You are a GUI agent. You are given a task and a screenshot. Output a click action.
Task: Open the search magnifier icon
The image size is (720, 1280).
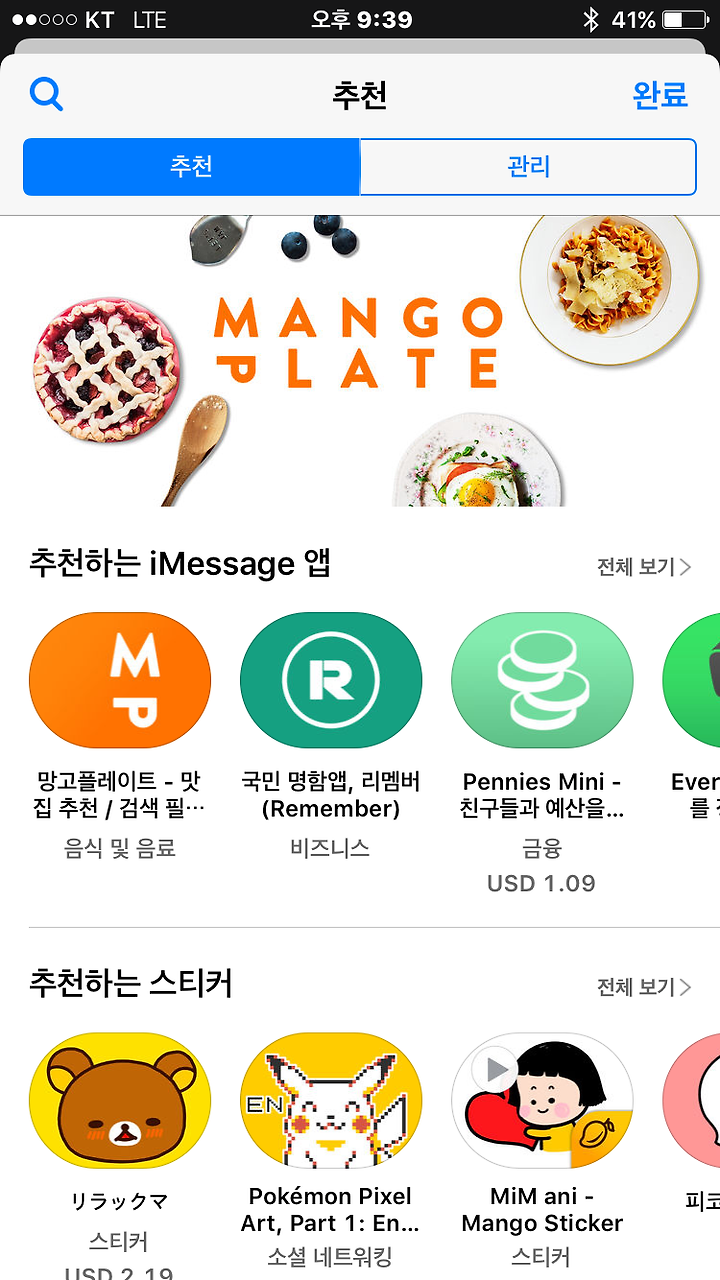click(46, 95)
